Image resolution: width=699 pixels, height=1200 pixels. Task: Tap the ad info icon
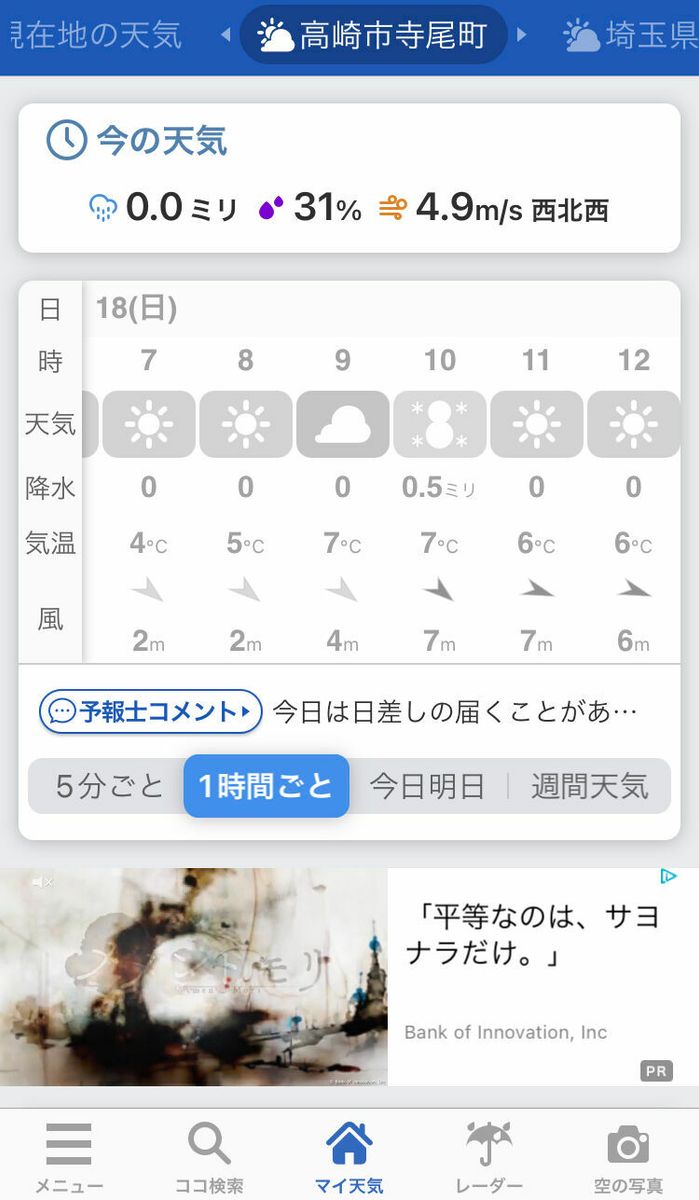669,877
